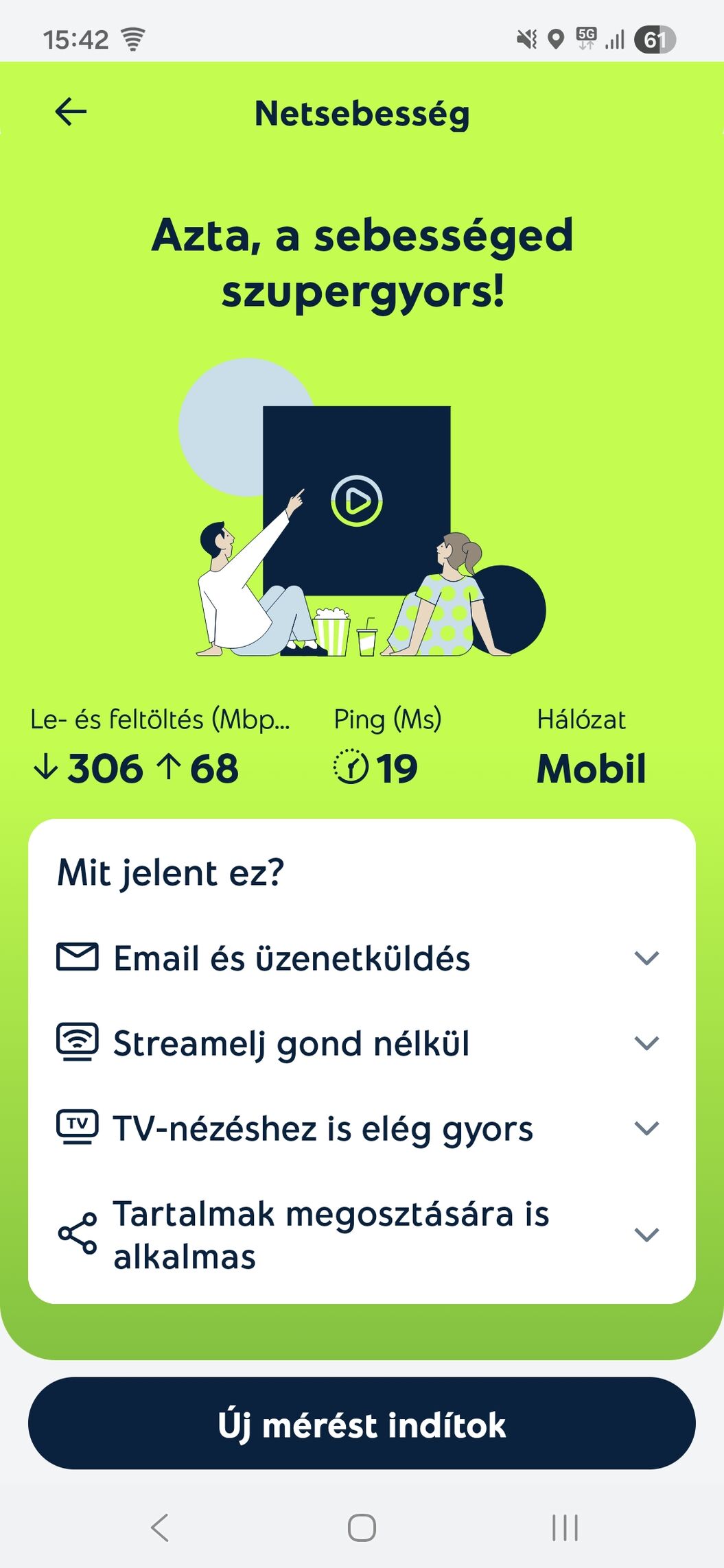Go back using the top-left arrow

(x=71, y=112)
